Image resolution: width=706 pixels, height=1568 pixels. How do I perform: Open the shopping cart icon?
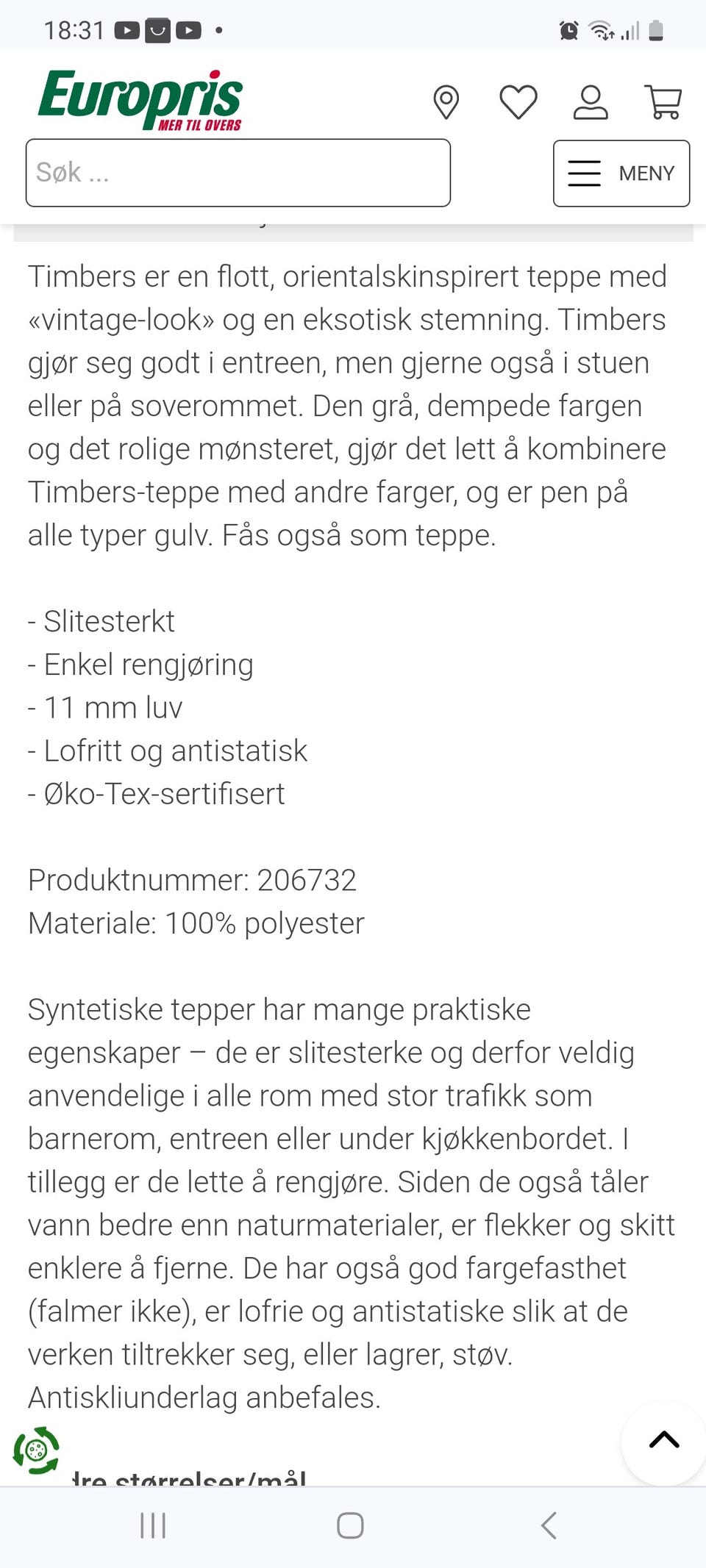[x=663, y=101]
